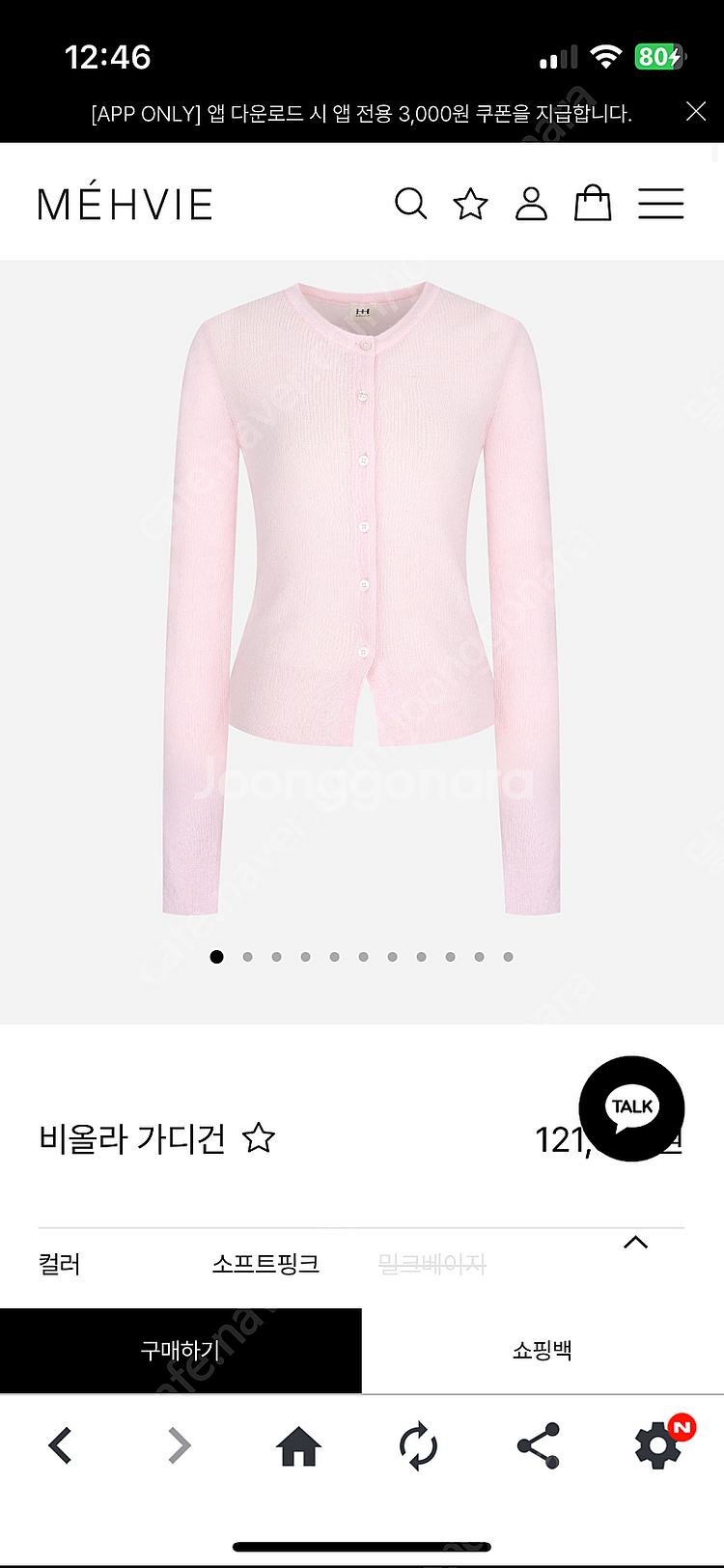This screenshot has width=724, height=1568.
Task: Tap the 구매하기 purchase button
Action: point(181,1351)
